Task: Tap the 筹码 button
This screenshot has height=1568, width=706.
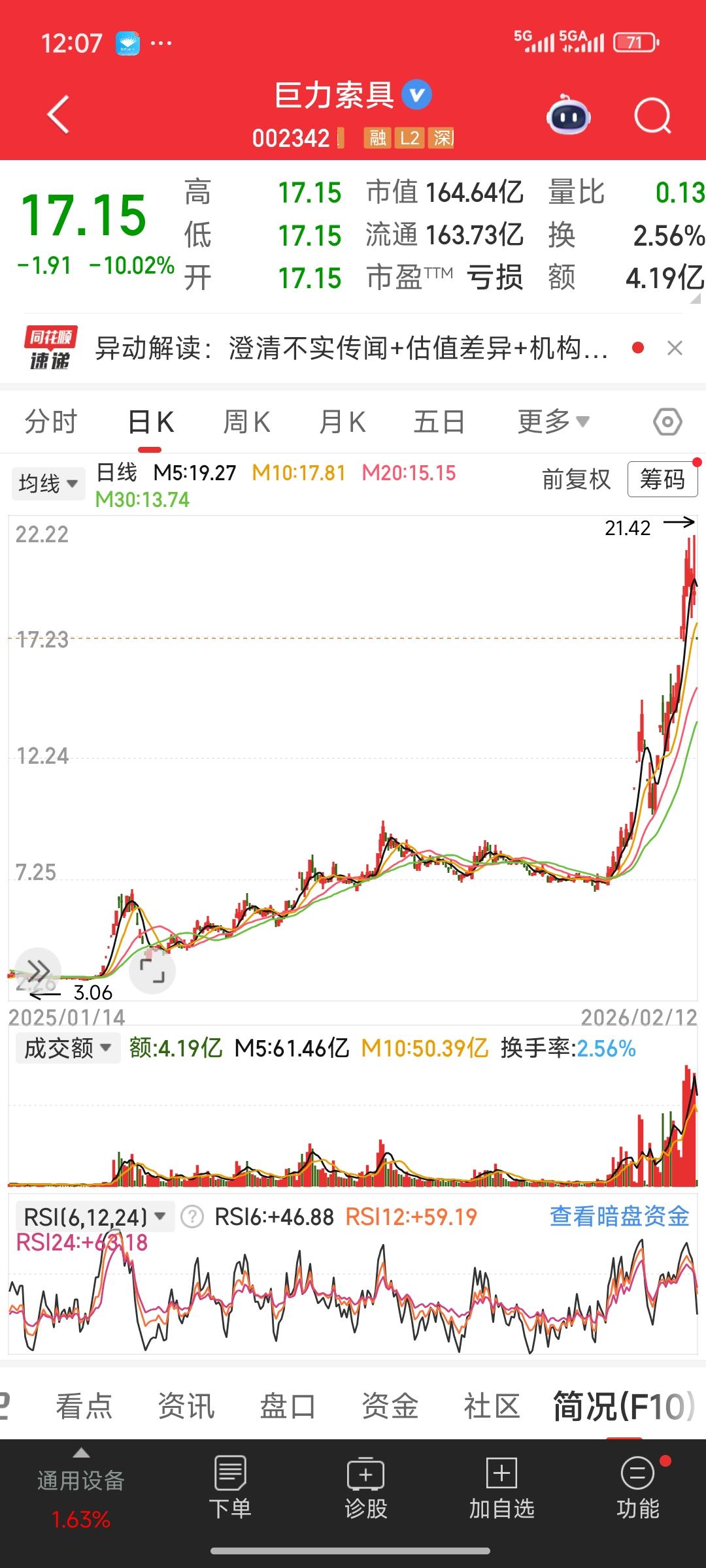Action: coord(662,480)
